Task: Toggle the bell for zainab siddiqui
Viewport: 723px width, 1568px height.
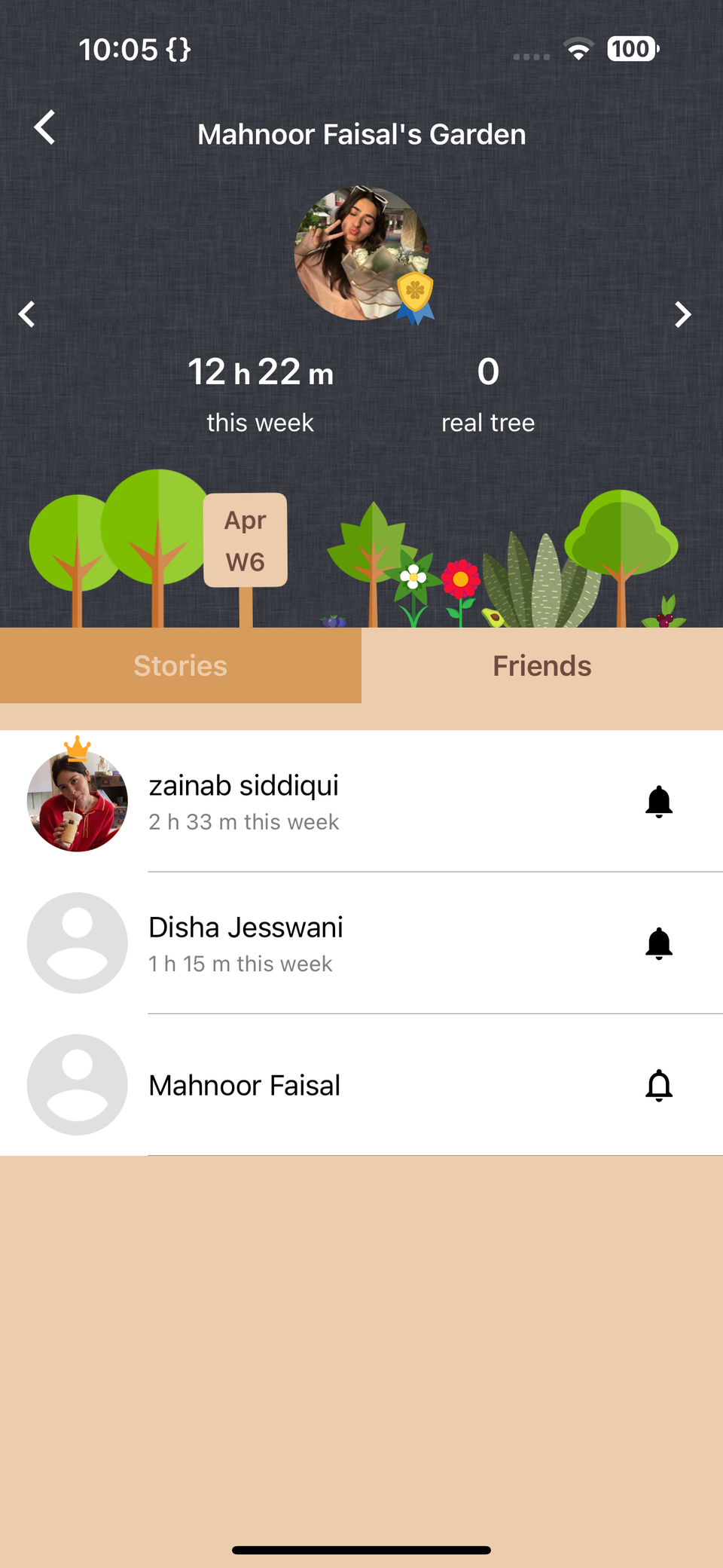Action: 658,801
